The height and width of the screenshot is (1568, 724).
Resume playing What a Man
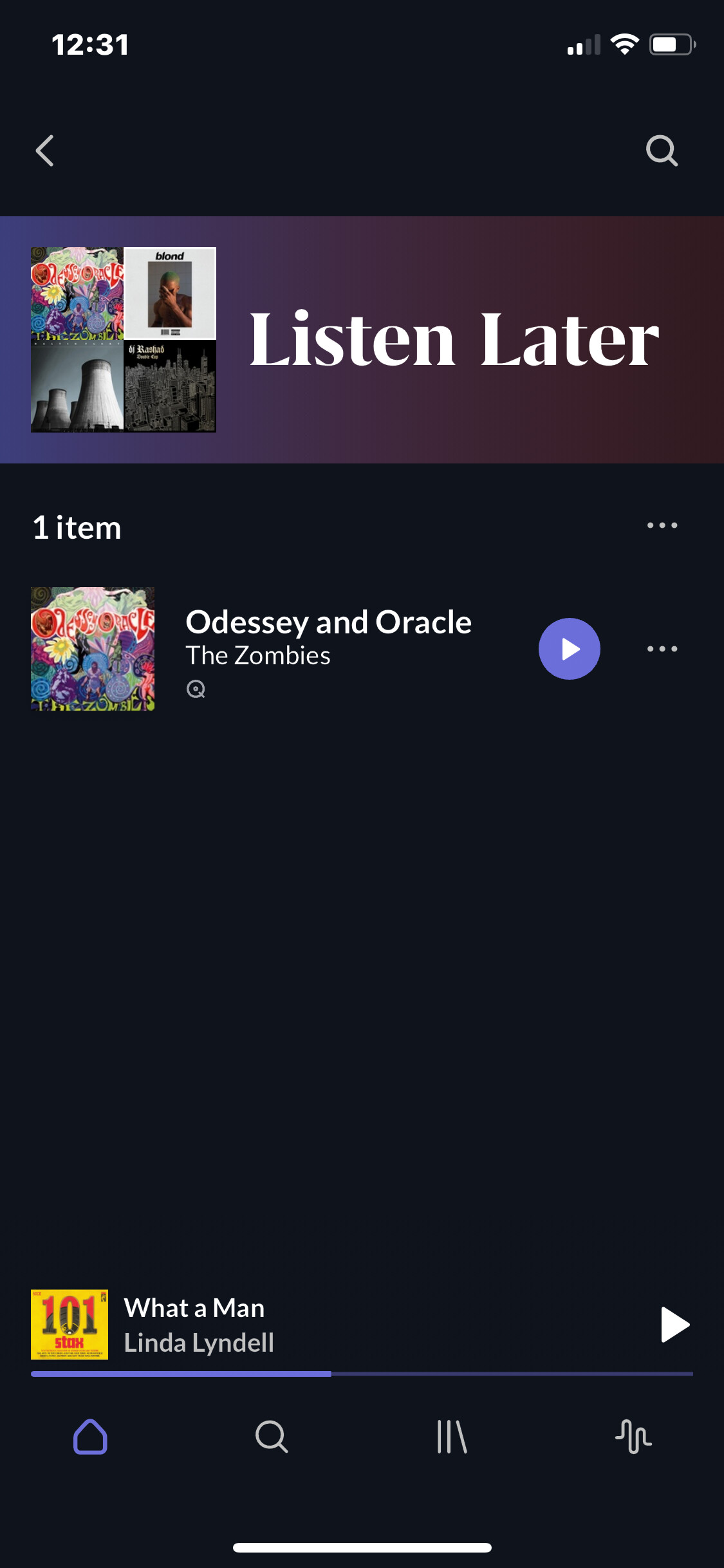pos(675,1325)
